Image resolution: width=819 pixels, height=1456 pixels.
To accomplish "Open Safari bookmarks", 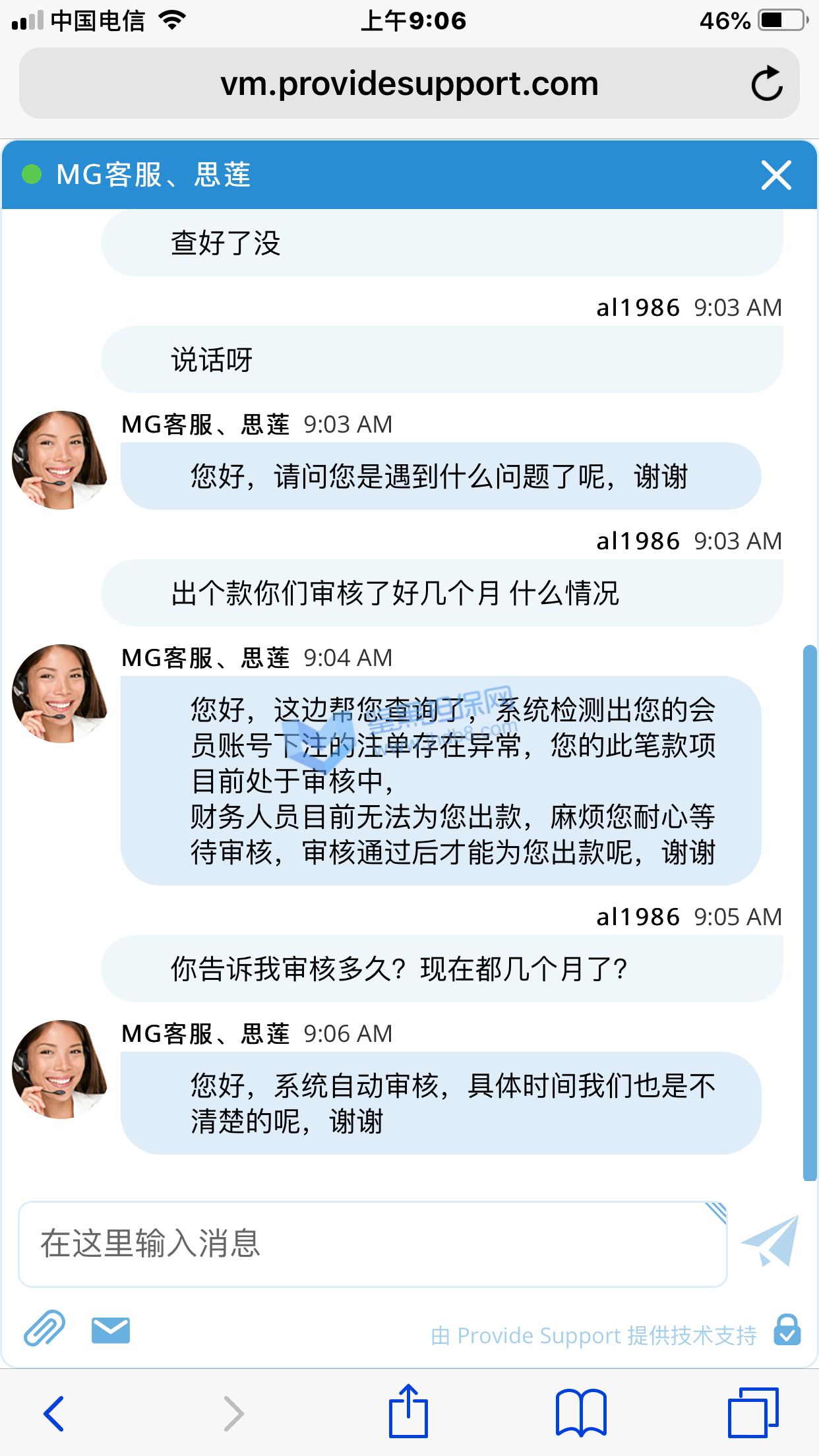I will coord(581,1413).
